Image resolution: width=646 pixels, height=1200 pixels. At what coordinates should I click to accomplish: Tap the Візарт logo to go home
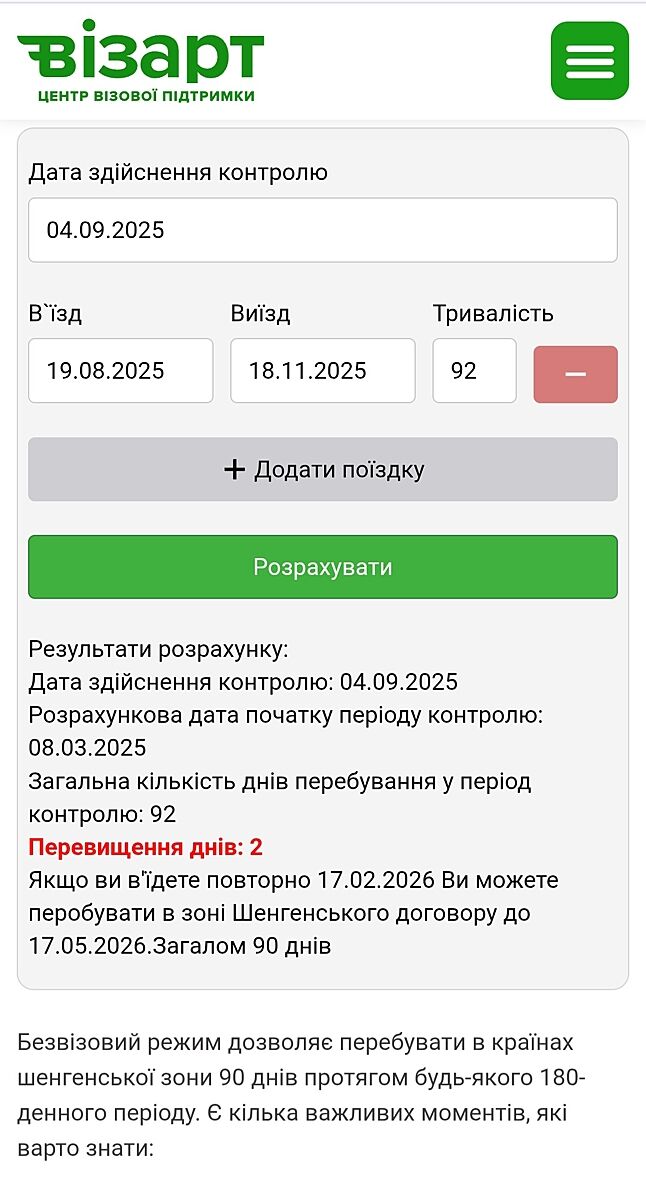click(140, 60)
